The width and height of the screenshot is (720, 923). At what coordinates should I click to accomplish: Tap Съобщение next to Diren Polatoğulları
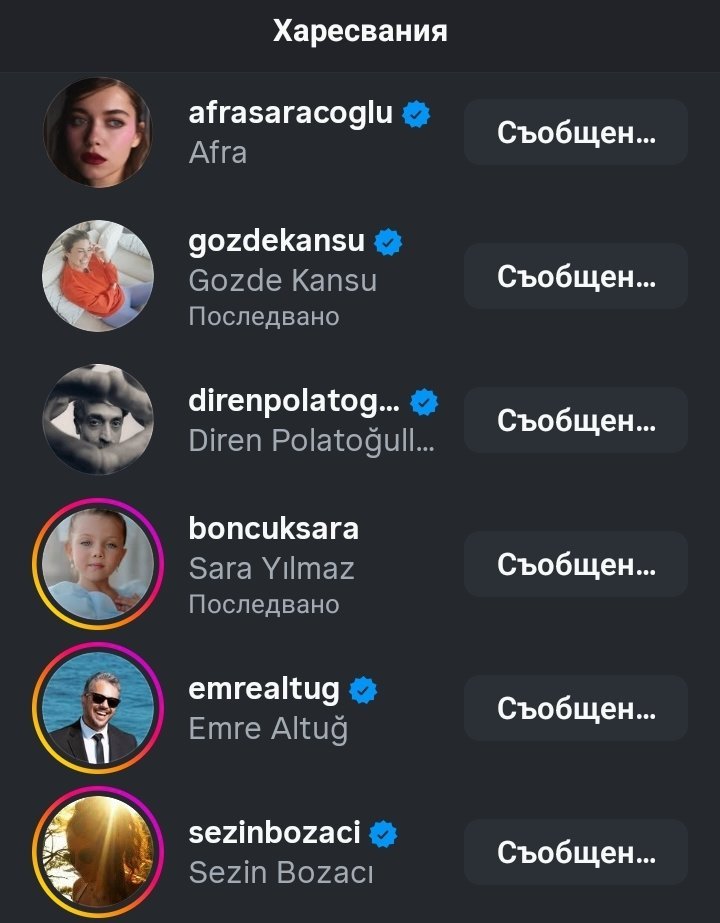click(575, 421)
